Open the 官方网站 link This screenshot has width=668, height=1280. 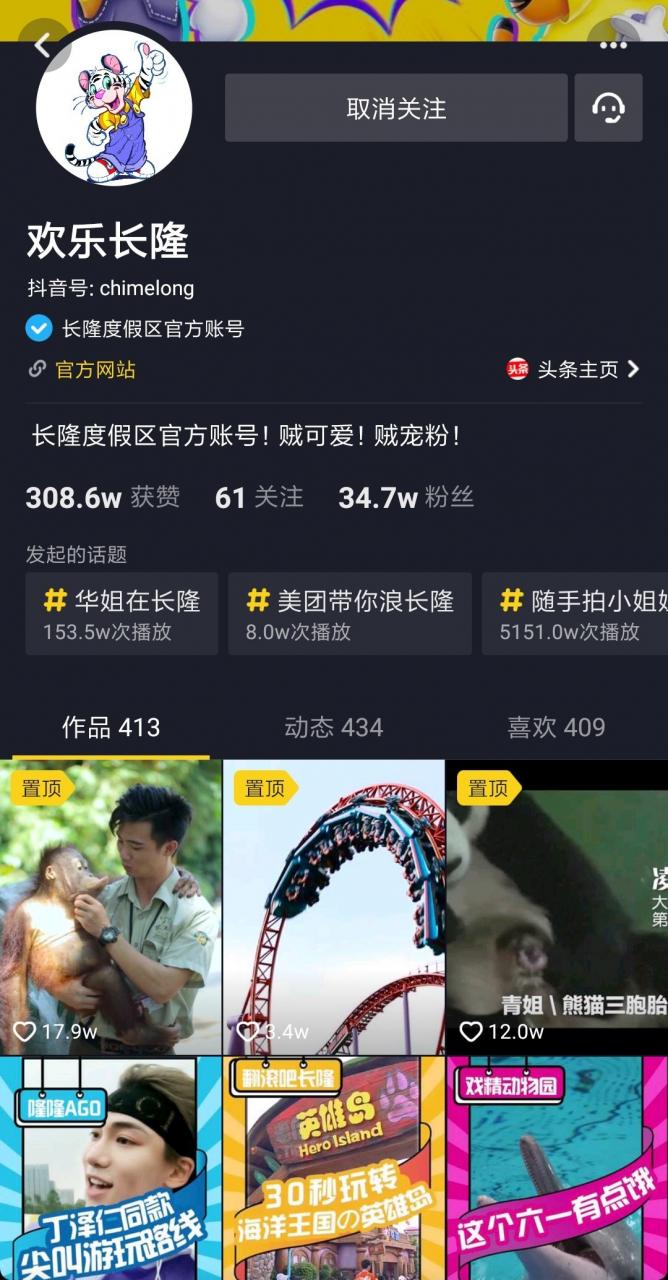(x=82, y=370)
